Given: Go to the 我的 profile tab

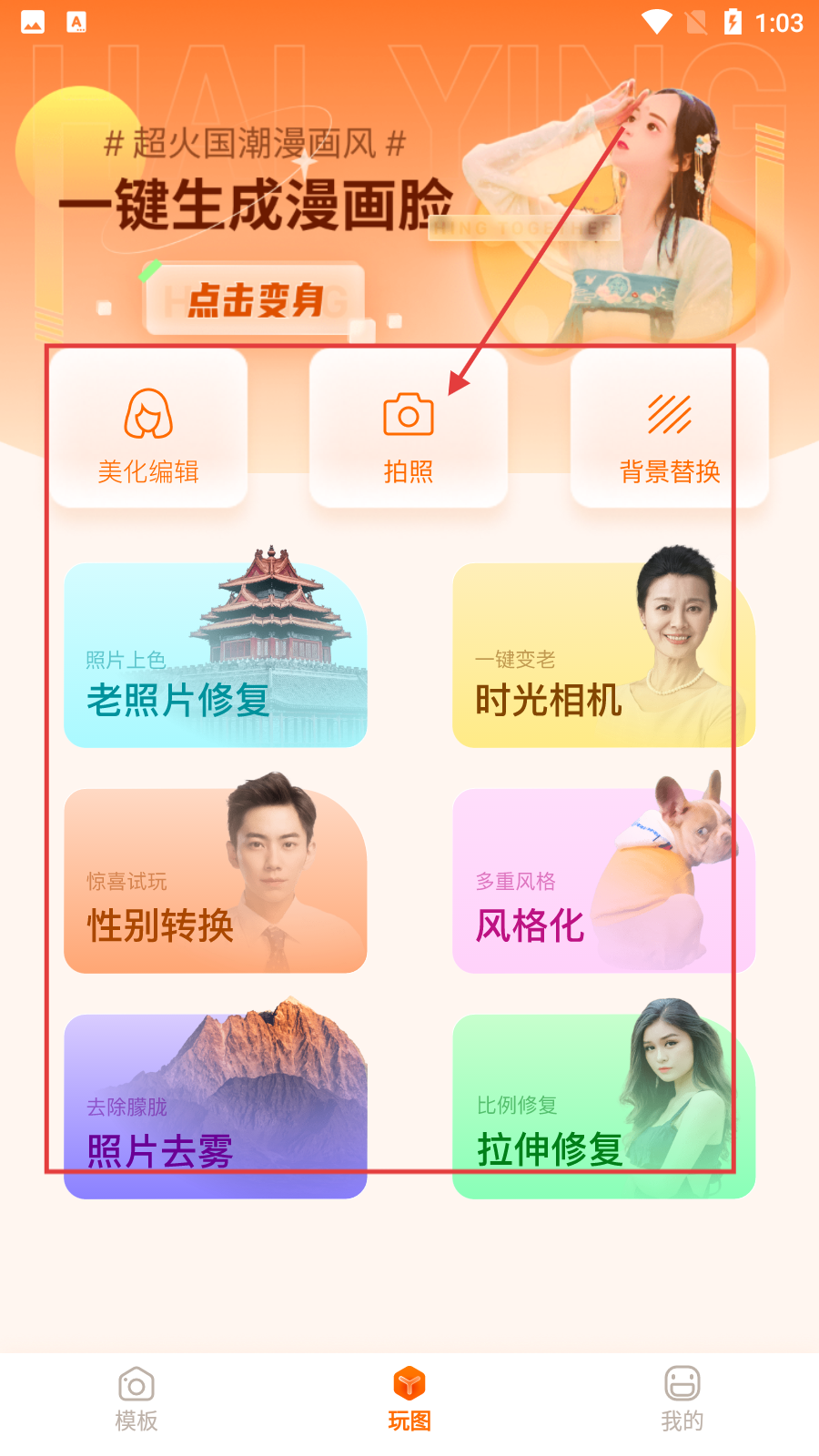Looking at the screenshot, I should (x=682, y=1399).
